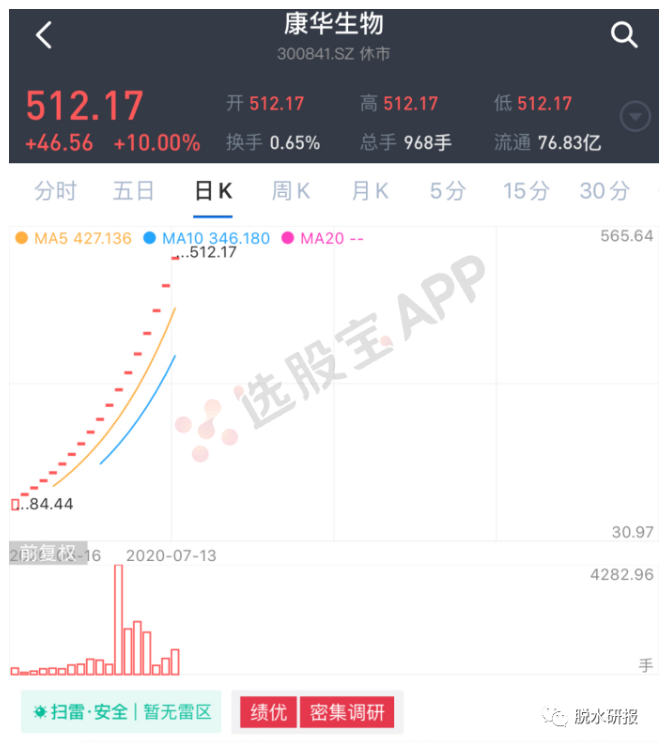This screenshot has width=670, height=743.
Task: Select the 日K chart tab
Action: click(x=212, y=190)
